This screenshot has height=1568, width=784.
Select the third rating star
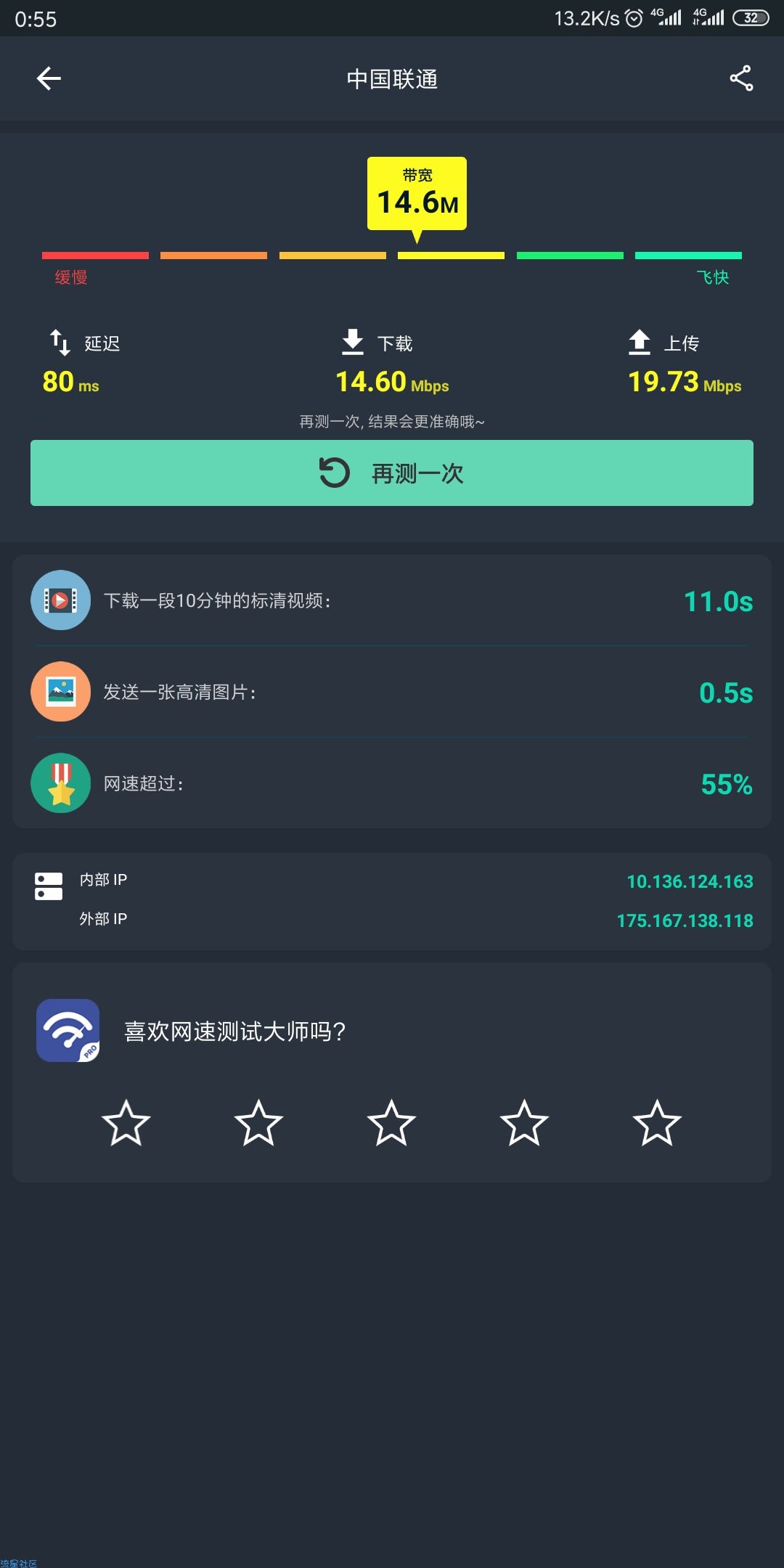[391, 1123]
